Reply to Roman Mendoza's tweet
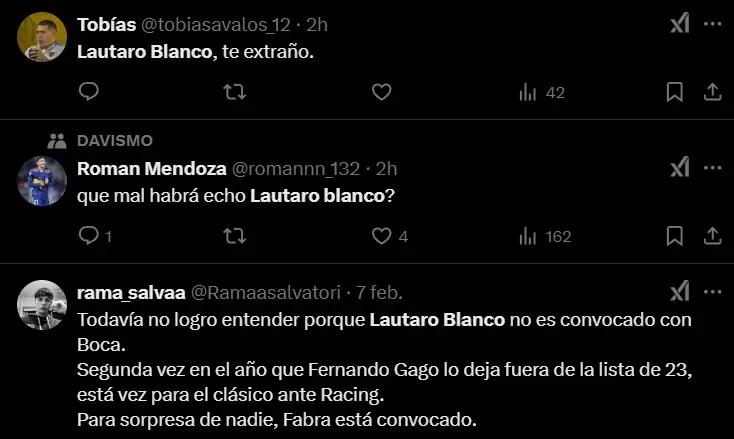This screenshot has width=734, height=439. (x=88, y=236)
